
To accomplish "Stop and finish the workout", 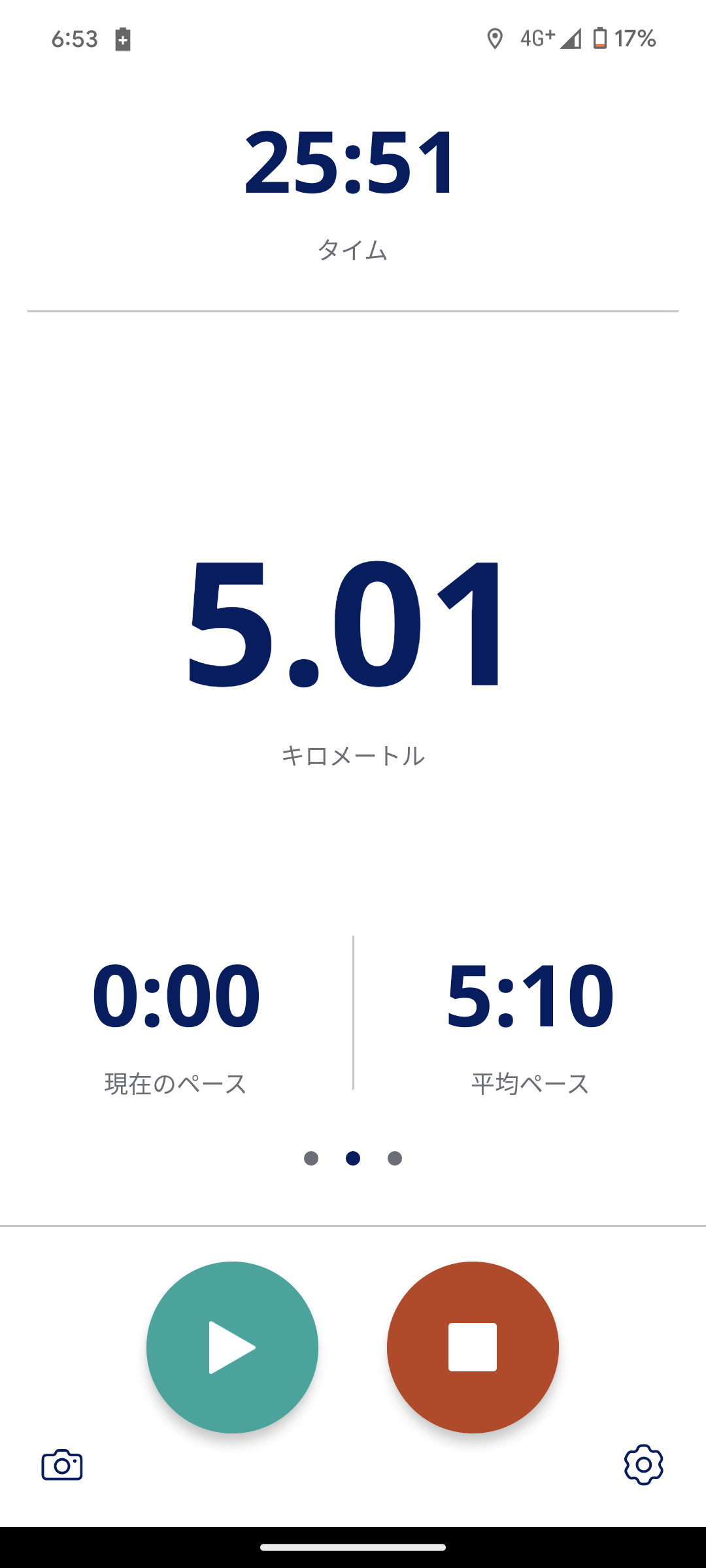I will (x=473, y=1347).
